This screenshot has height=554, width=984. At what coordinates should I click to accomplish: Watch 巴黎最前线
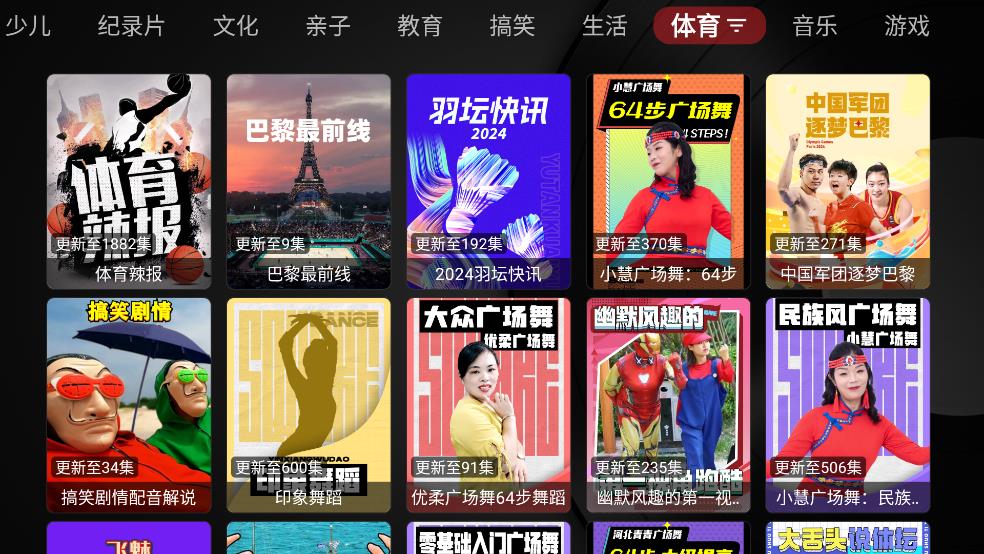(x=309, y=181)
